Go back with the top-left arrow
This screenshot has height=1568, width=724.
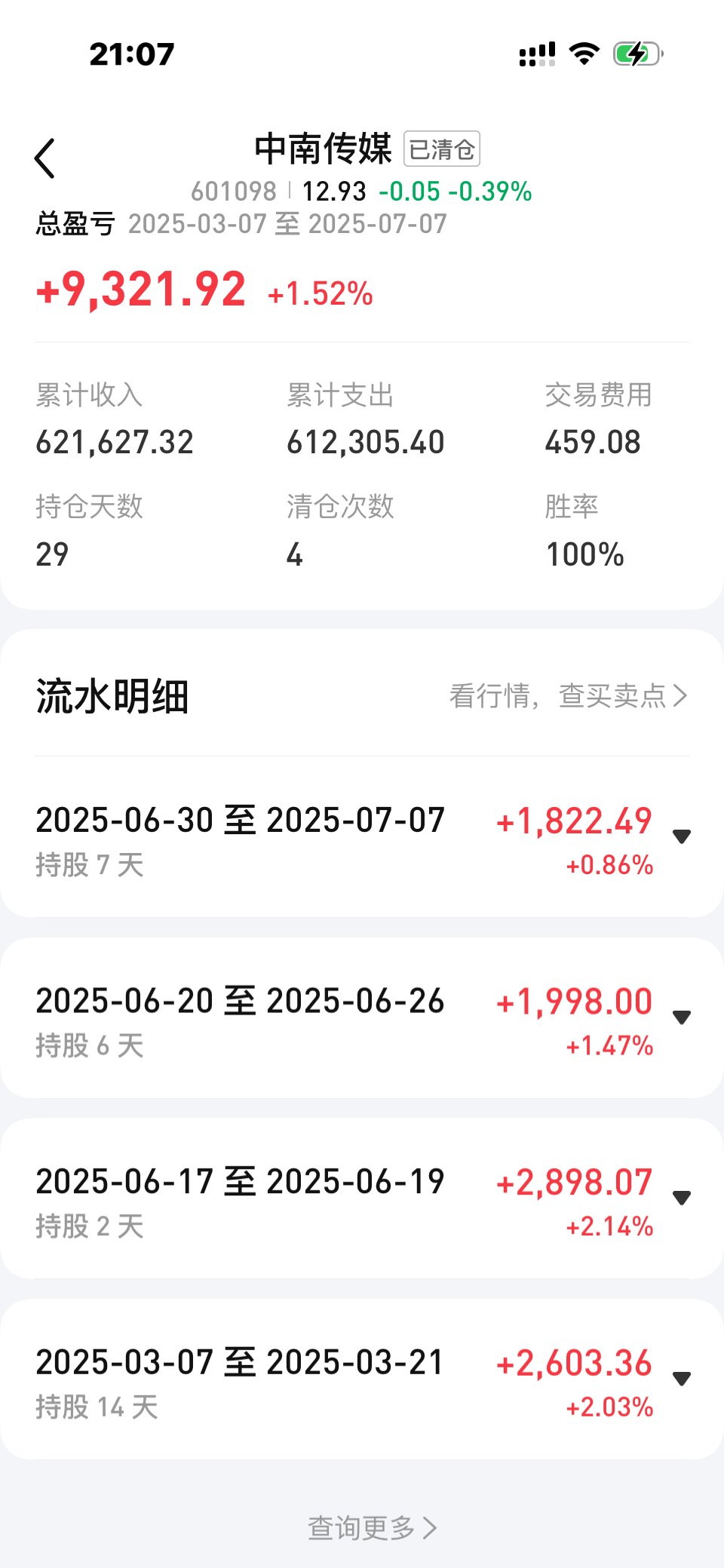[x=45, y=158]
